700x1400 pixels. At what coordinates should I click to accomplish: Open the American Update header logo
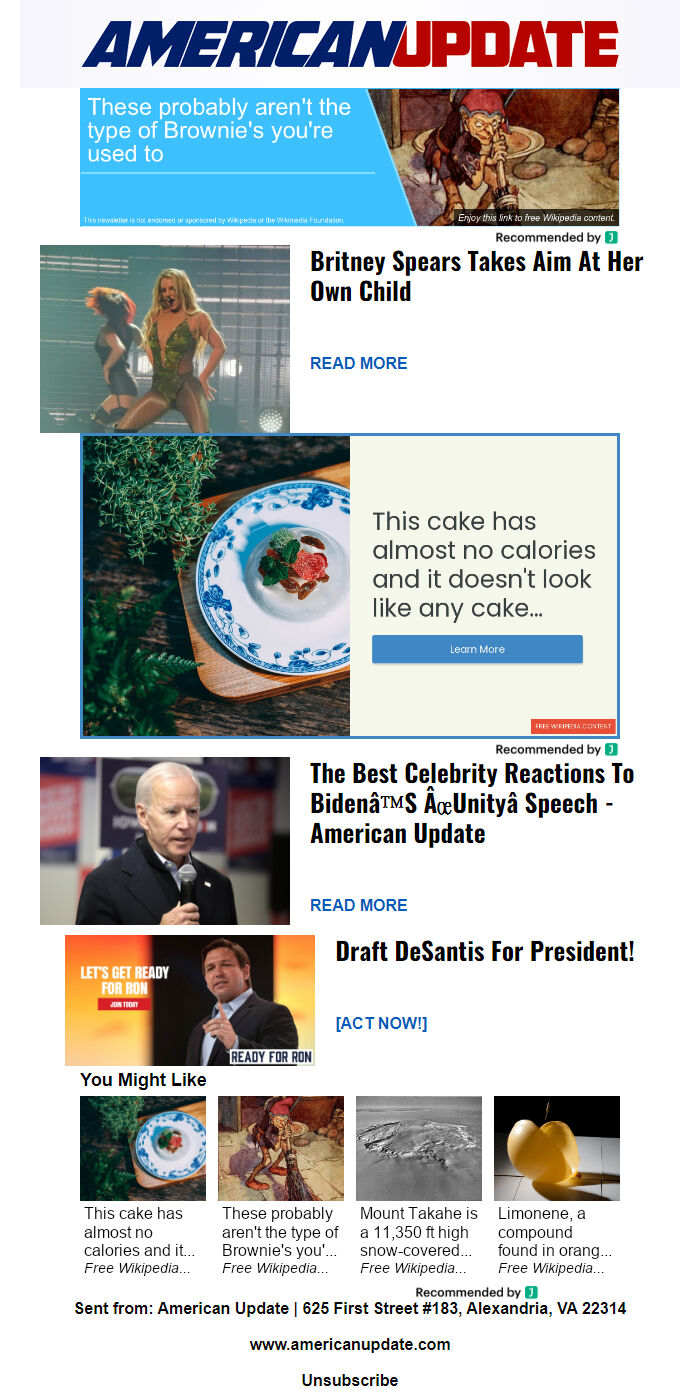tap(350, 45)
